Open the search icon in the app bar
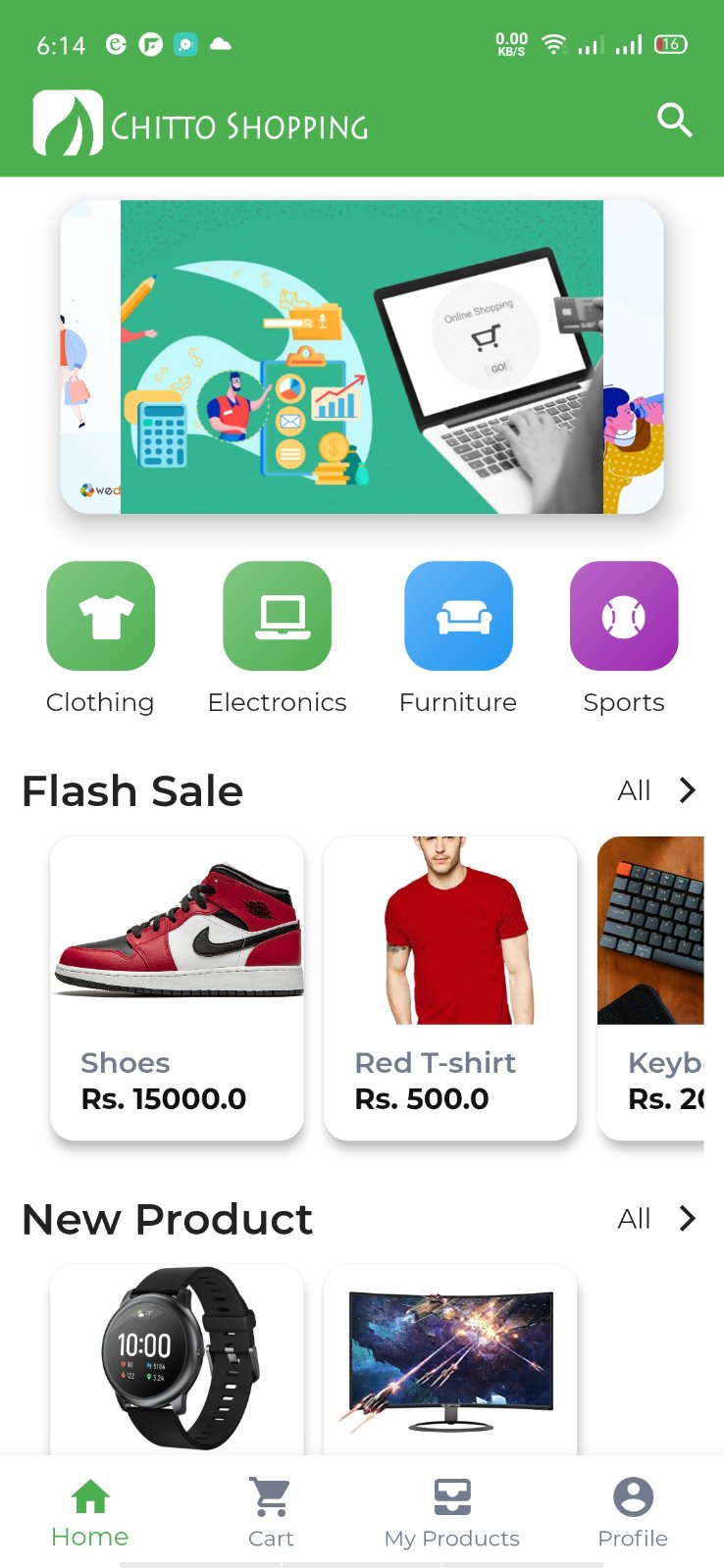The image size is (724, 1568). tap(674, 121)
